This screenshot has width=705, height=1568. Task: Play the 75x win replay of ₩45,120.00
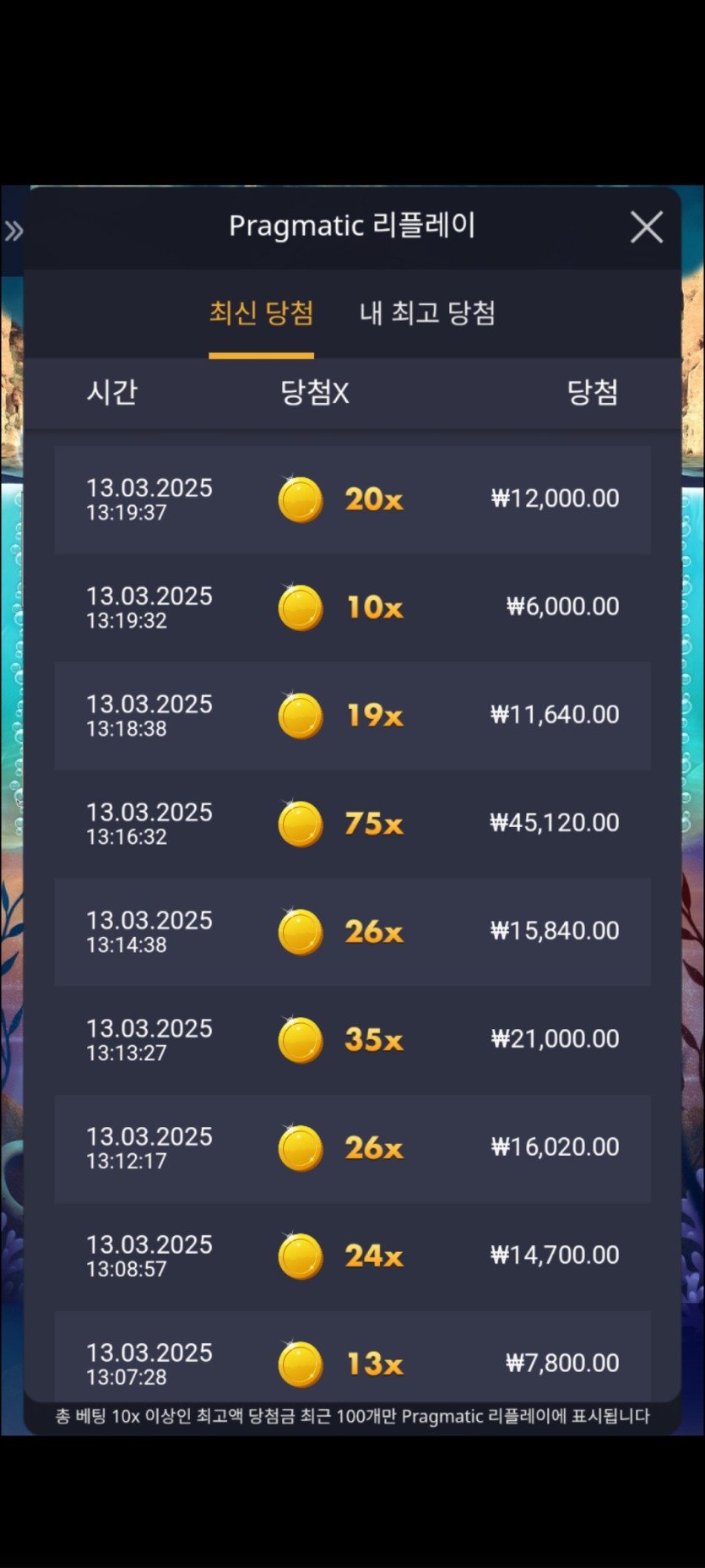pos(352,824)
